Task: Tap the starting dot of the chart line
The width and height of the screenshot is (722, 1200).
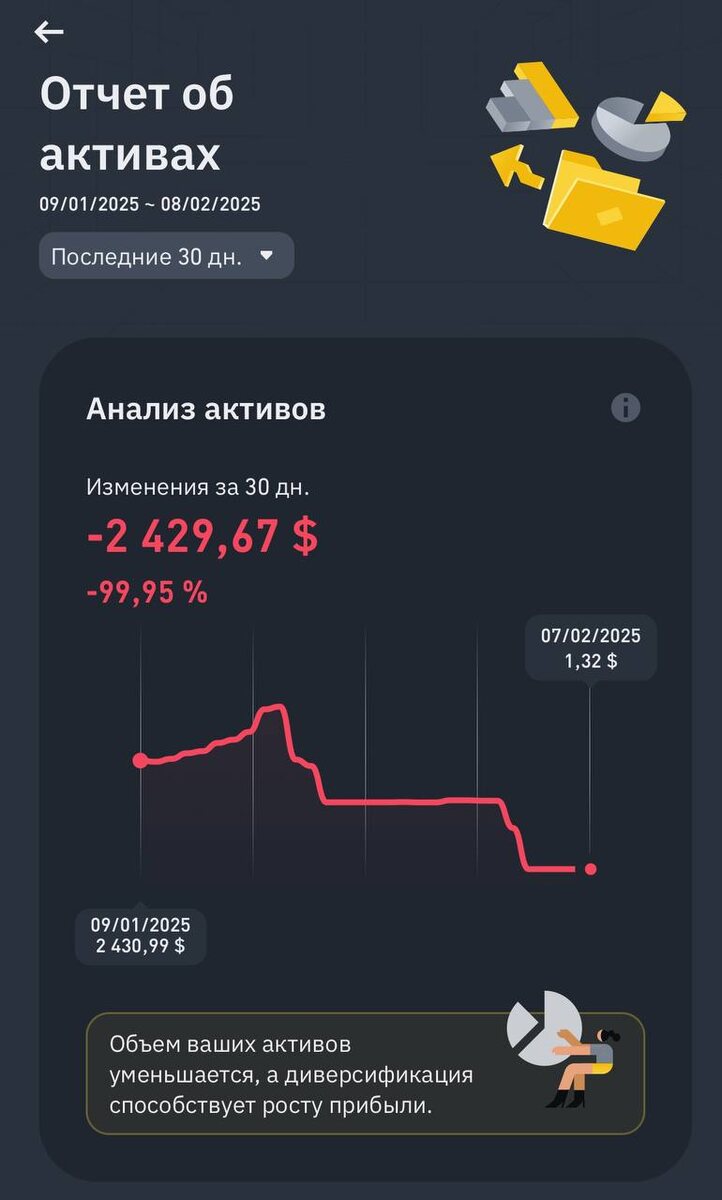Action: 140,761
